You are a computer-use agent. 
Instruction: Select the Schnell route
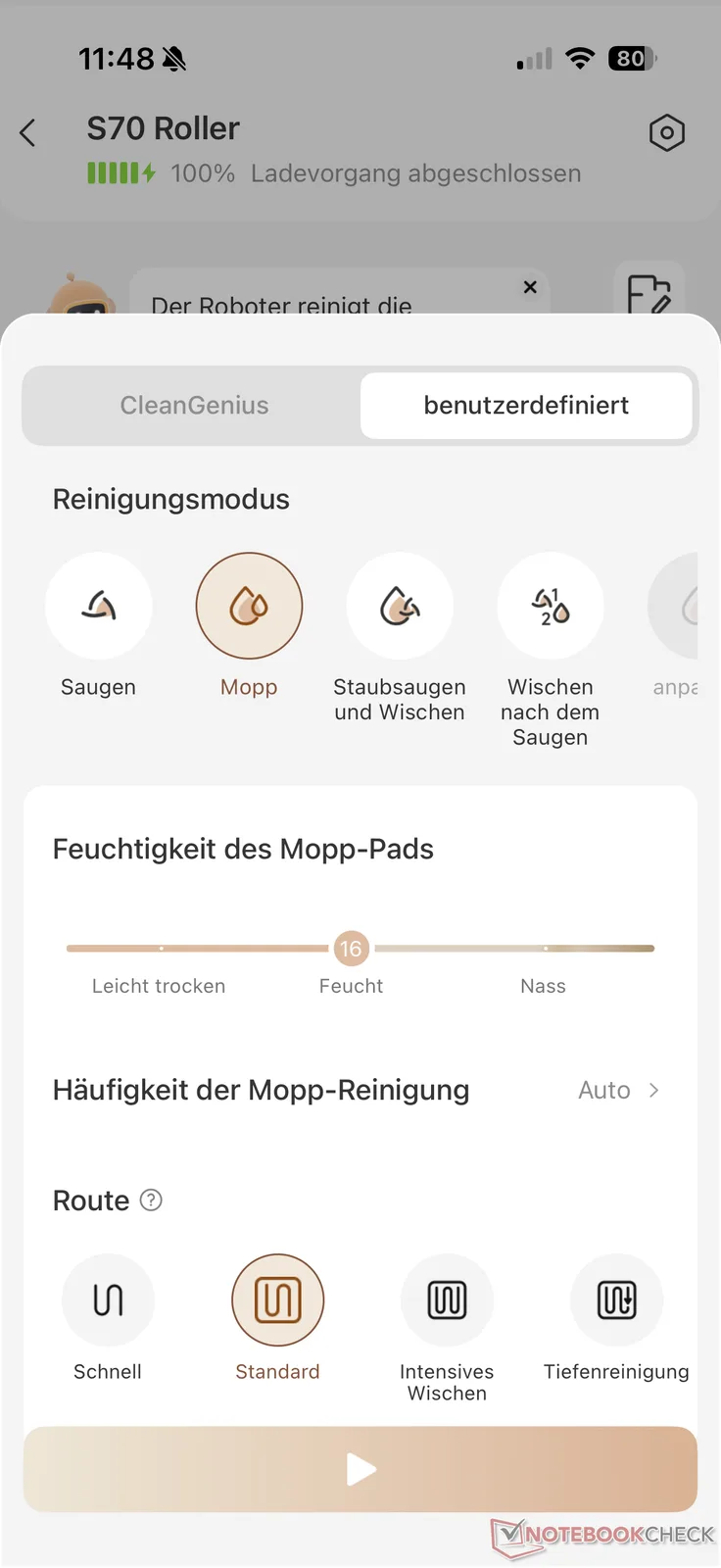tap(108, 1300)
